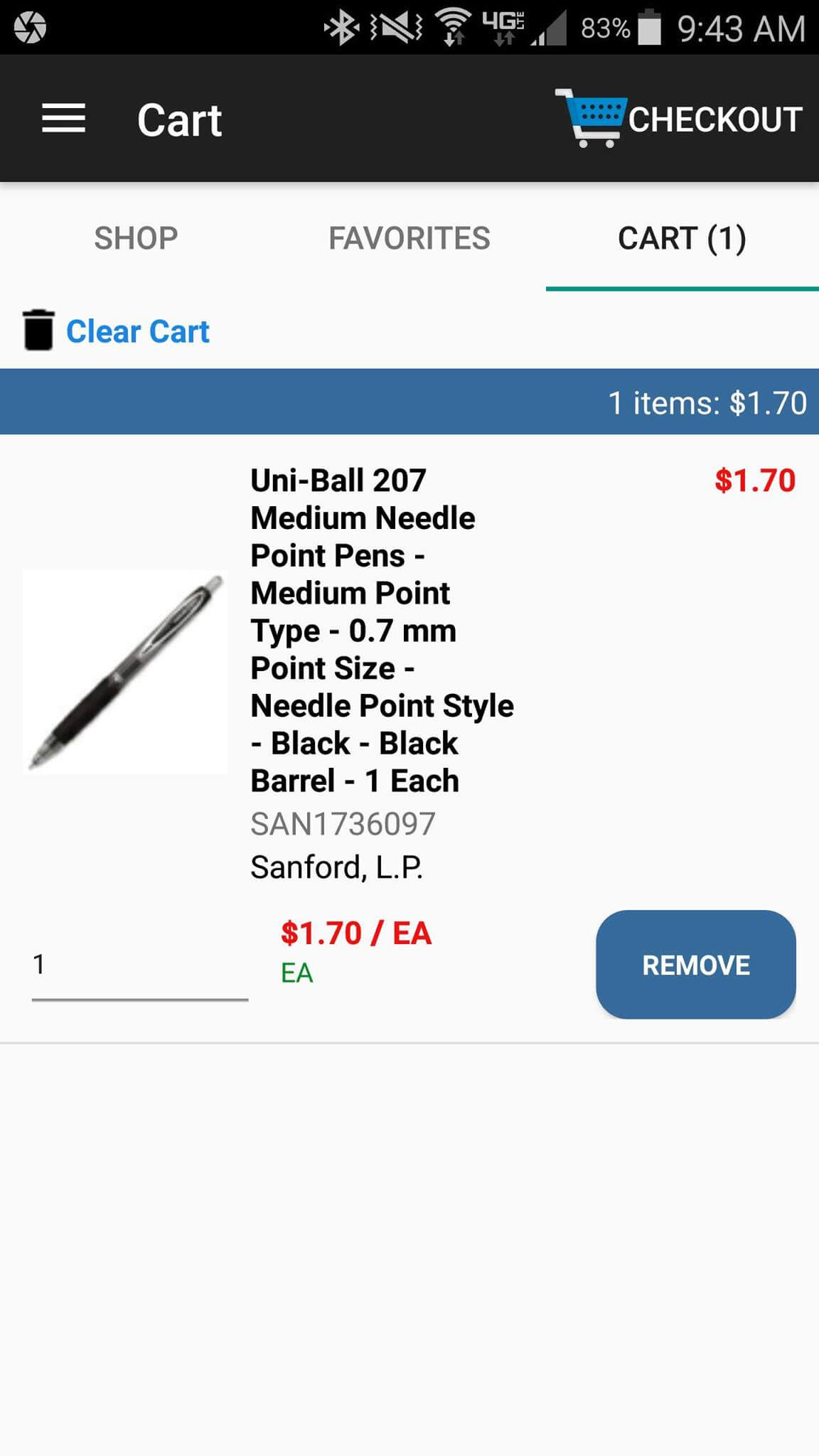Proceed to checkout
819x1456 pixels.
[680, 119]
